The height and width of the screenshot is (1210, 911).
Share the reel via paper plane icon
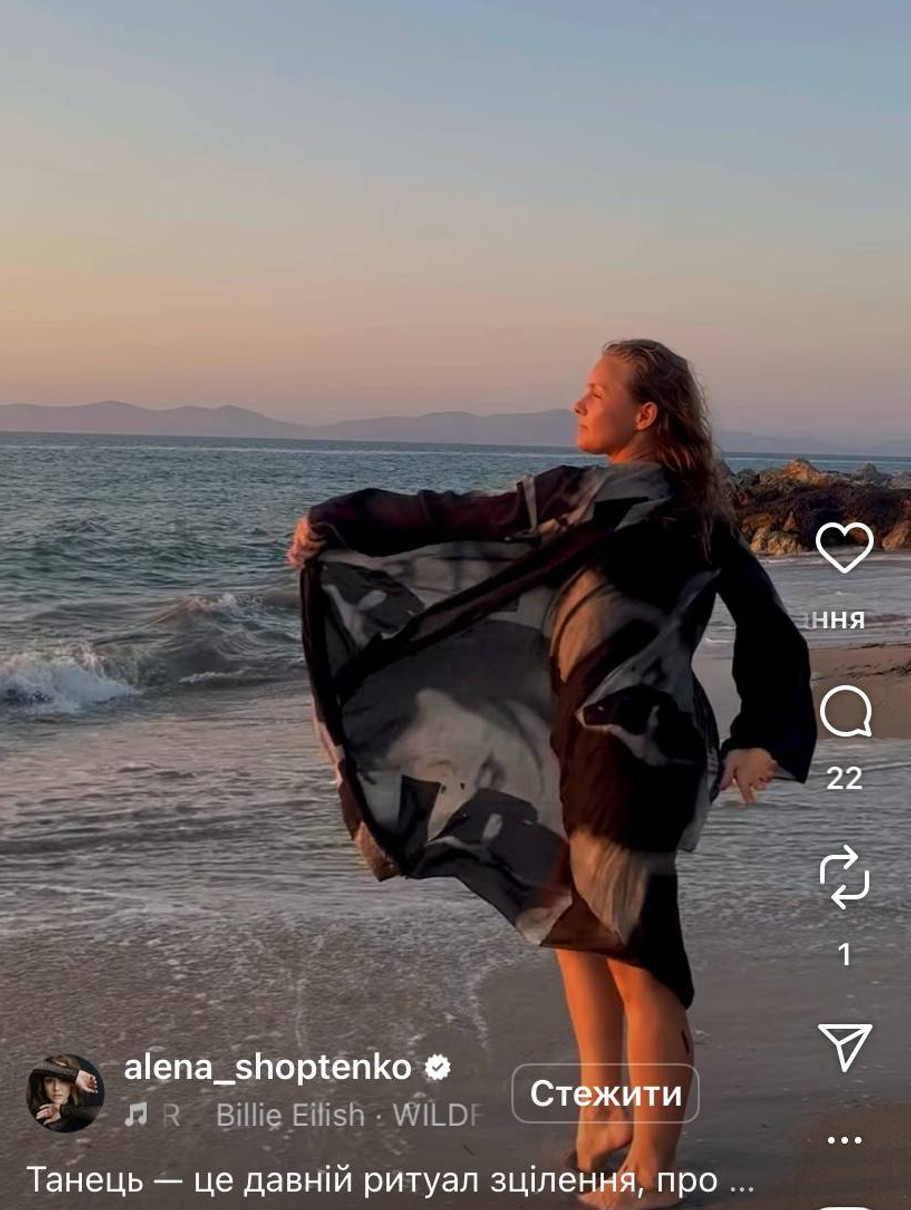pyautogui.click(x=845, y=1046)
